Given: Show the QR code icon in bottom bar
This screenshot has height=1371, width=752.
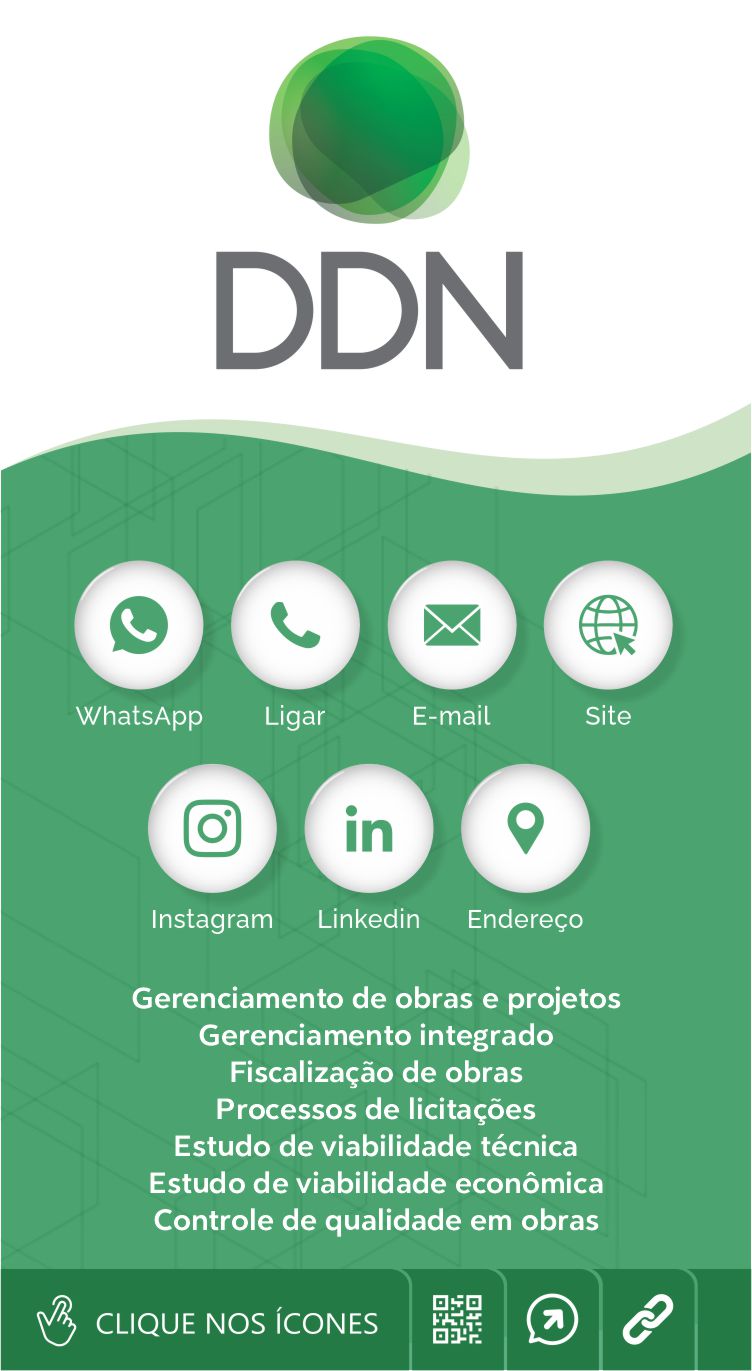Looking at the screenshot, I should pos(455,1320).
